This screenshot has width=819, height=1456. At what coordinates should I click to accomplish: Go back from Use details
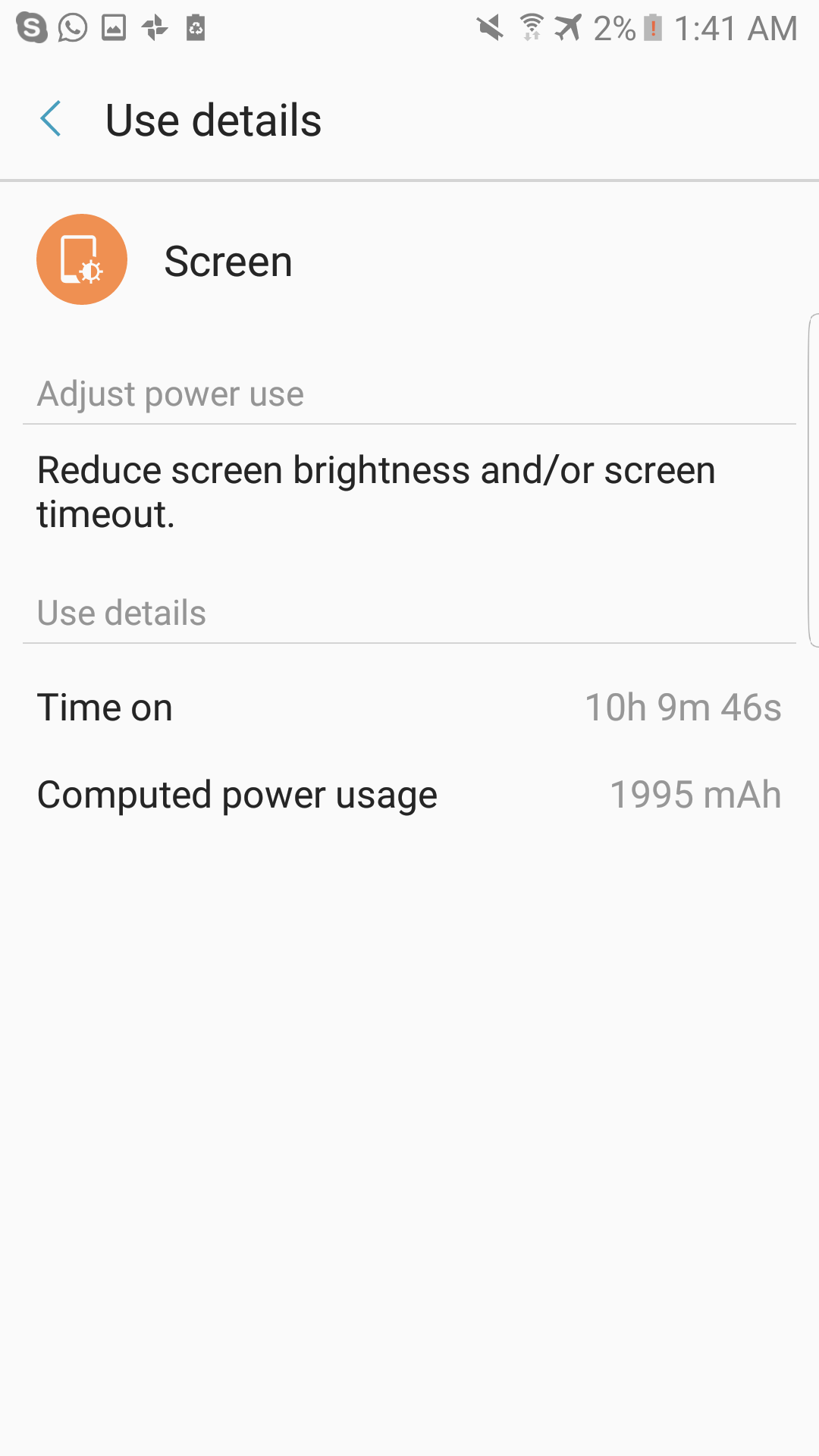pyautogui.click(x=51, y=119)
